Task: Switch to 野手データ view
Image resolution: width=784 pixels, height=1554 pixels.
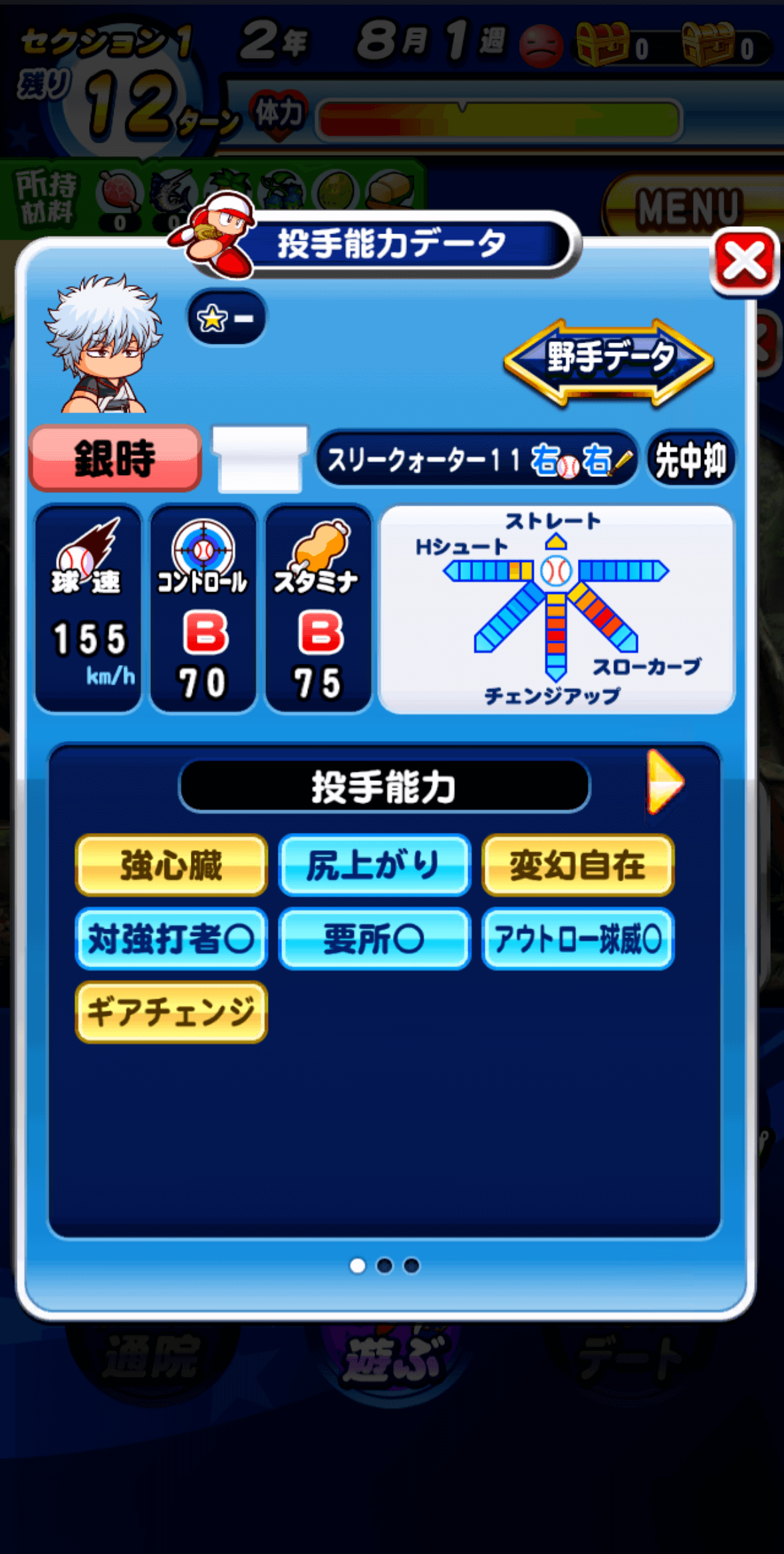Action: pyautogui.click(x=608, y=360)
